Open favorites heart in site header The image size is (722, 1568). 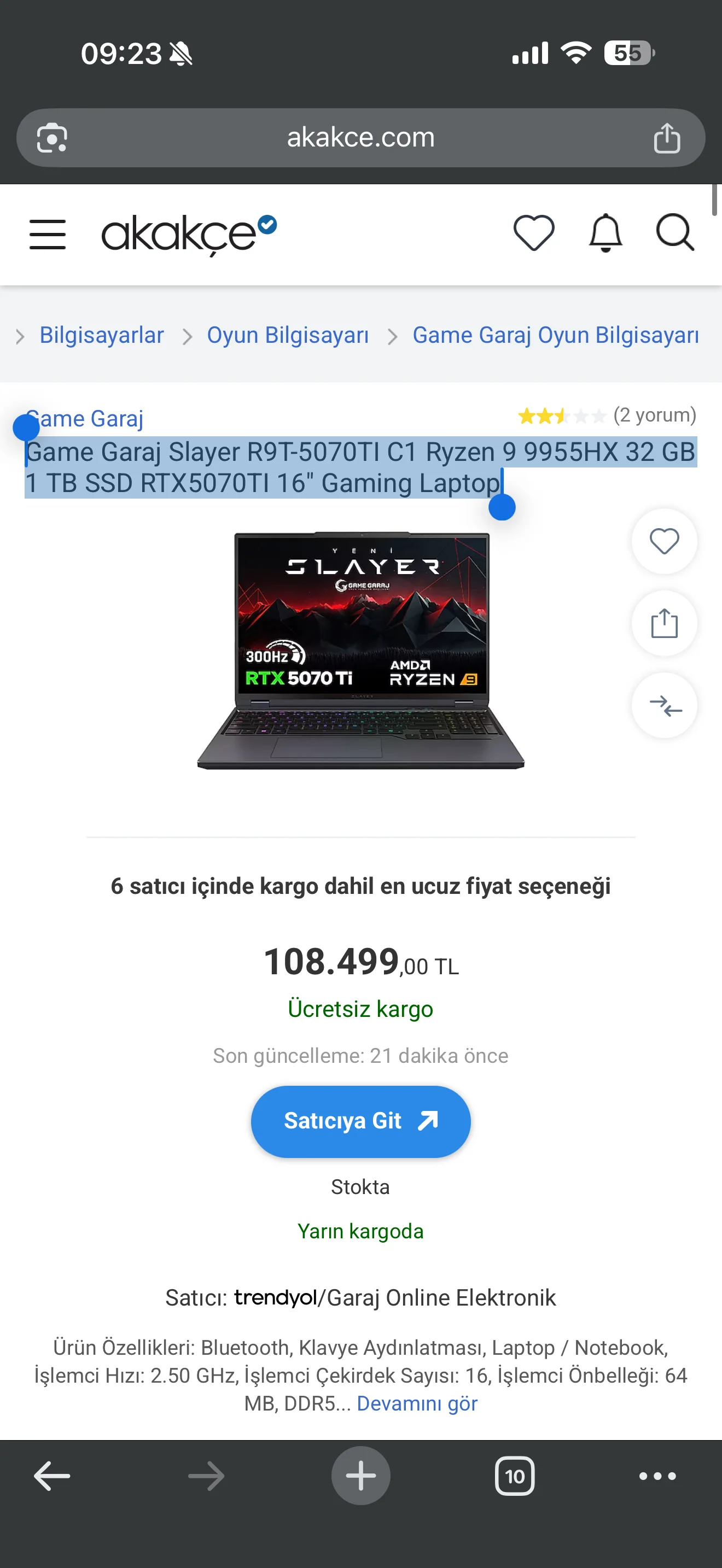click(x=534, y=233)
